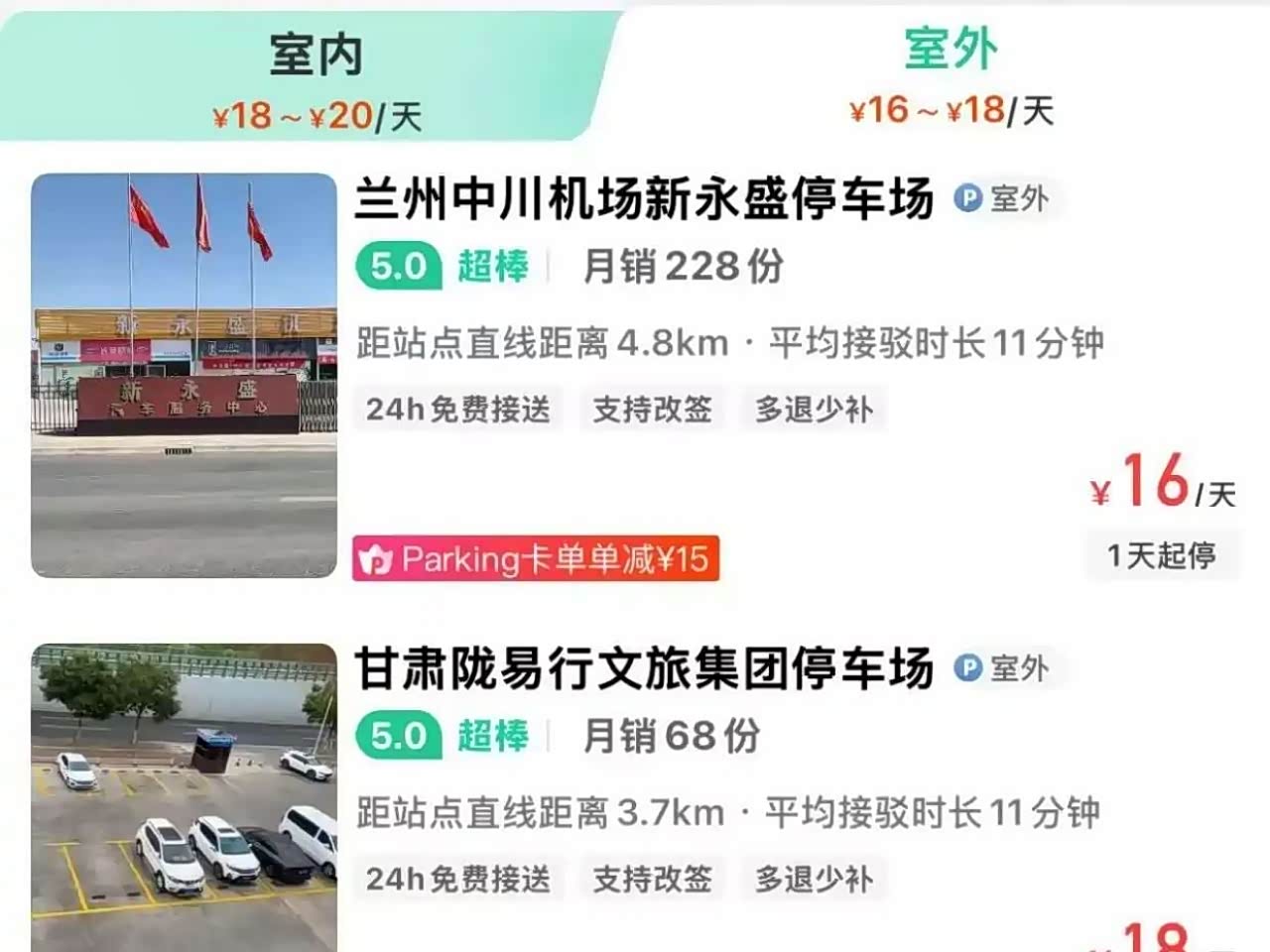
Task: Open 兰州中川机场新永盛停车场 listing
Action: coord(644,199)
